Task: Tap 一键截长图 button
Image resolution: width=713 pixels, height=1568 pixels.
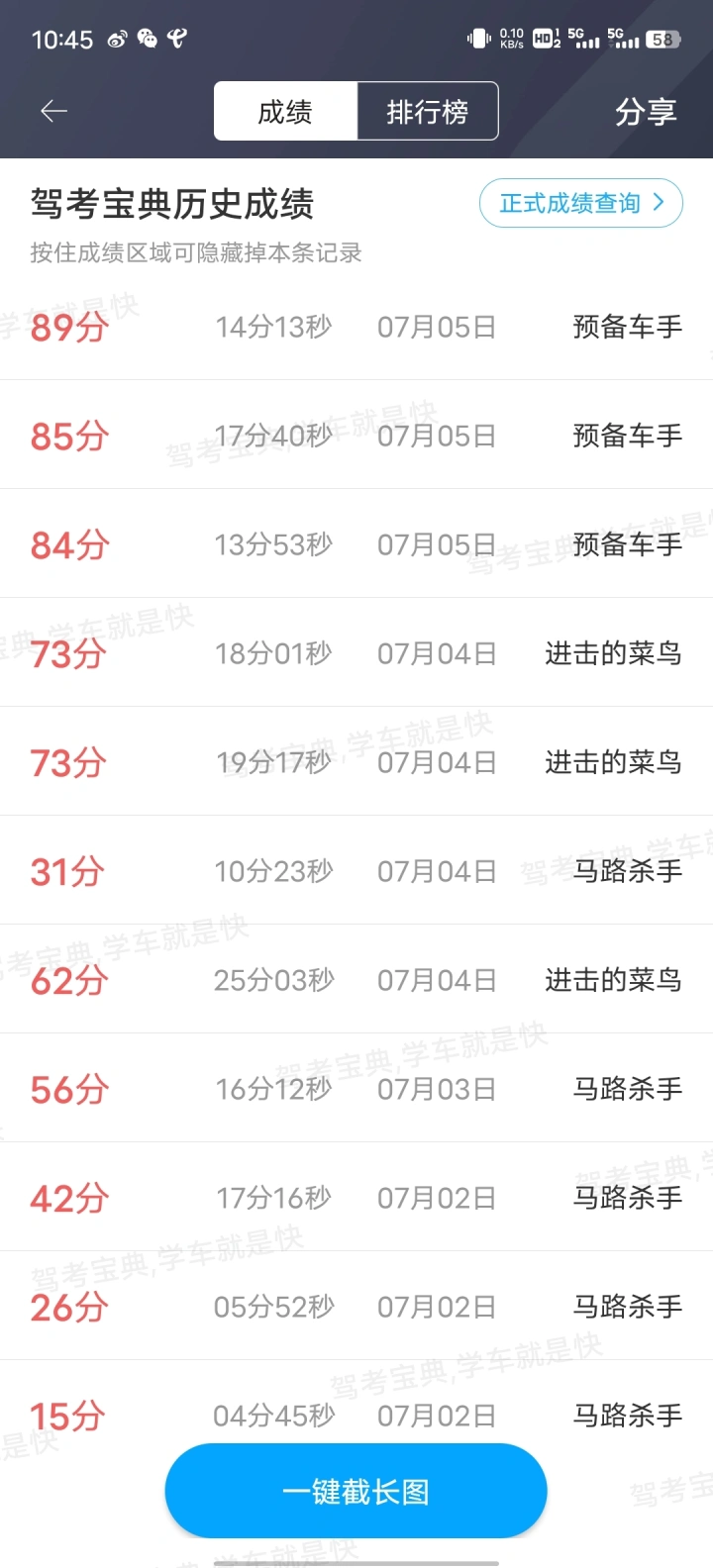Action: point(356,1492)
